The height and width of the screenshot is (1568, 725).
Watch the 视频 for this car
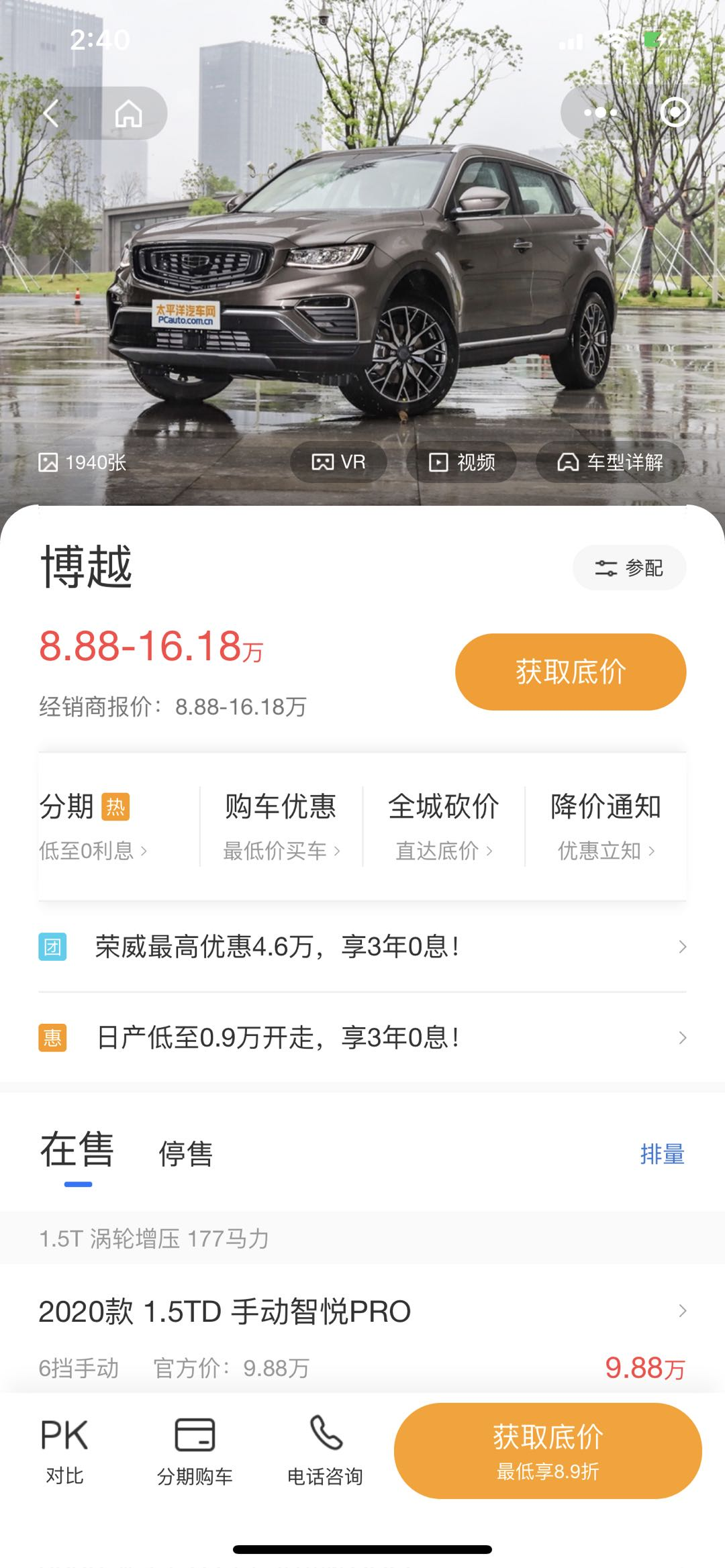(462, 462)
